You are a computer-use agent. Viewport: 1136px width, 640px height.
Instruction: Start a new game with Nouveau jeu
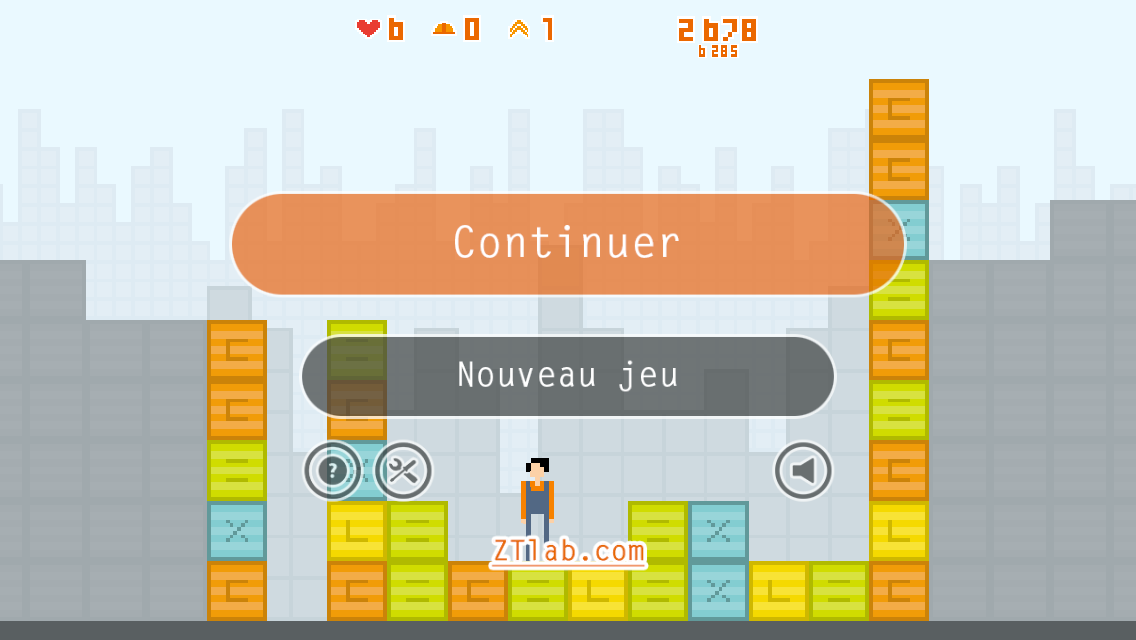[567, 376]
